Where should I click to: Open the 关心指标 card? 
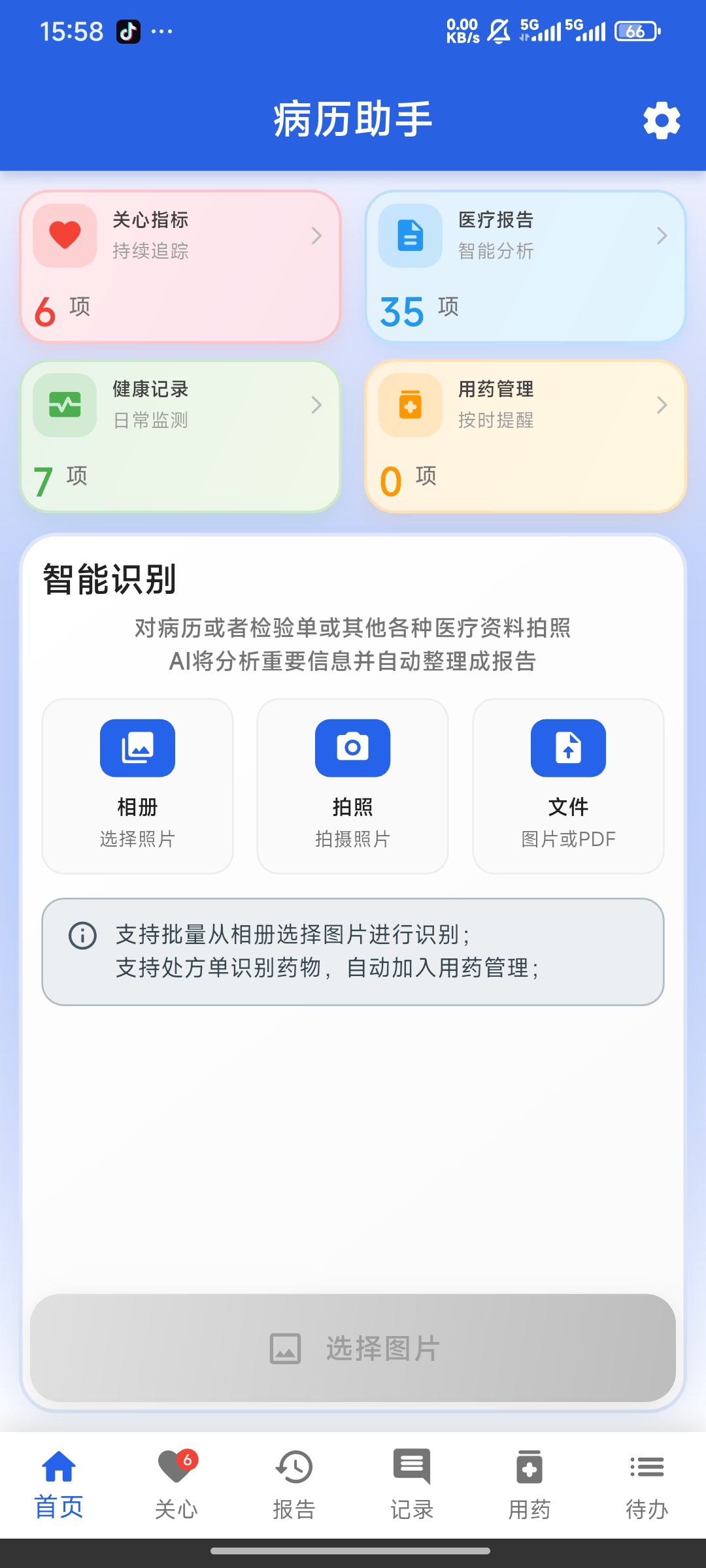pos(180,267)
